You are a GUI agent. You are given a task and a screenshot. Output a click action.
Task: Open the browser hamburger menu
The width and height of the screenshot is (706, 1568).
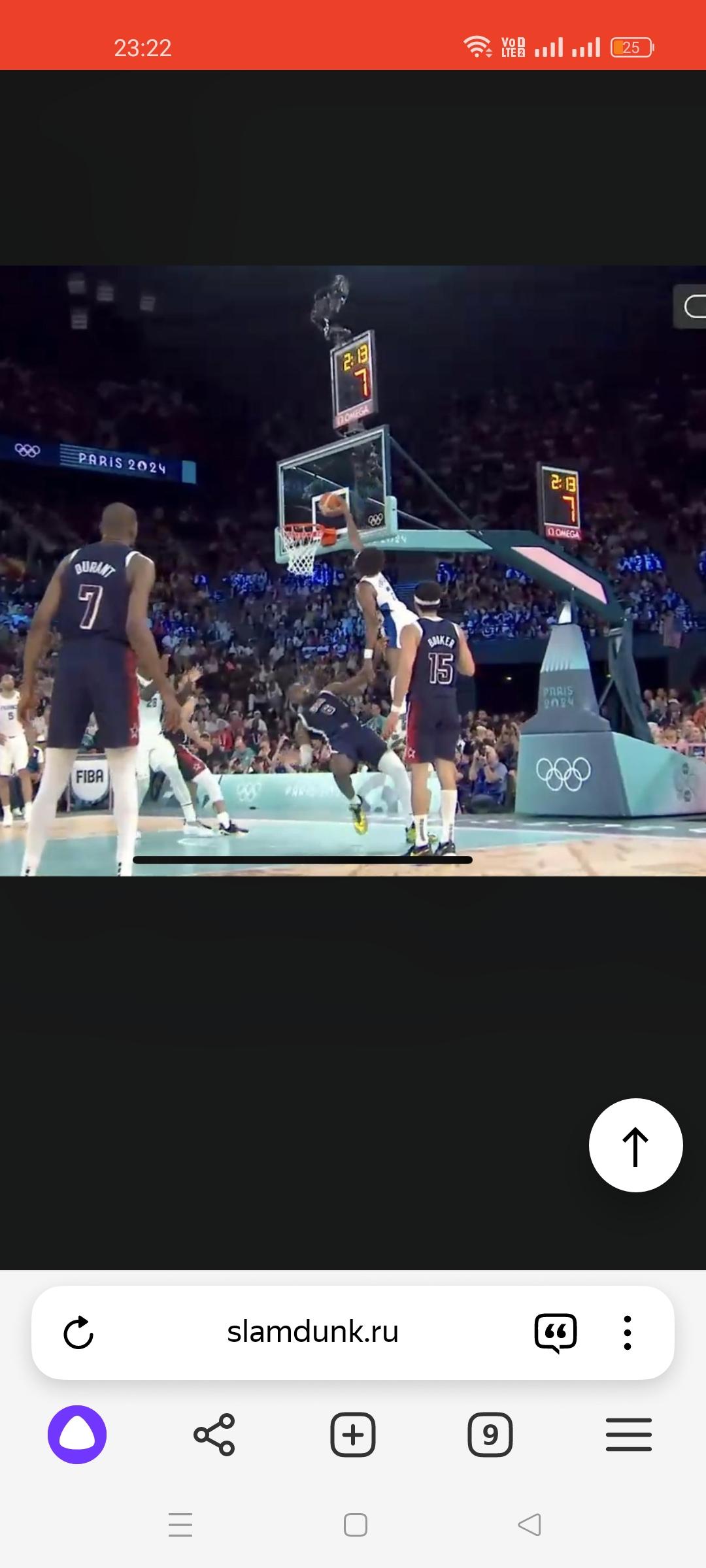point(629,1435)
